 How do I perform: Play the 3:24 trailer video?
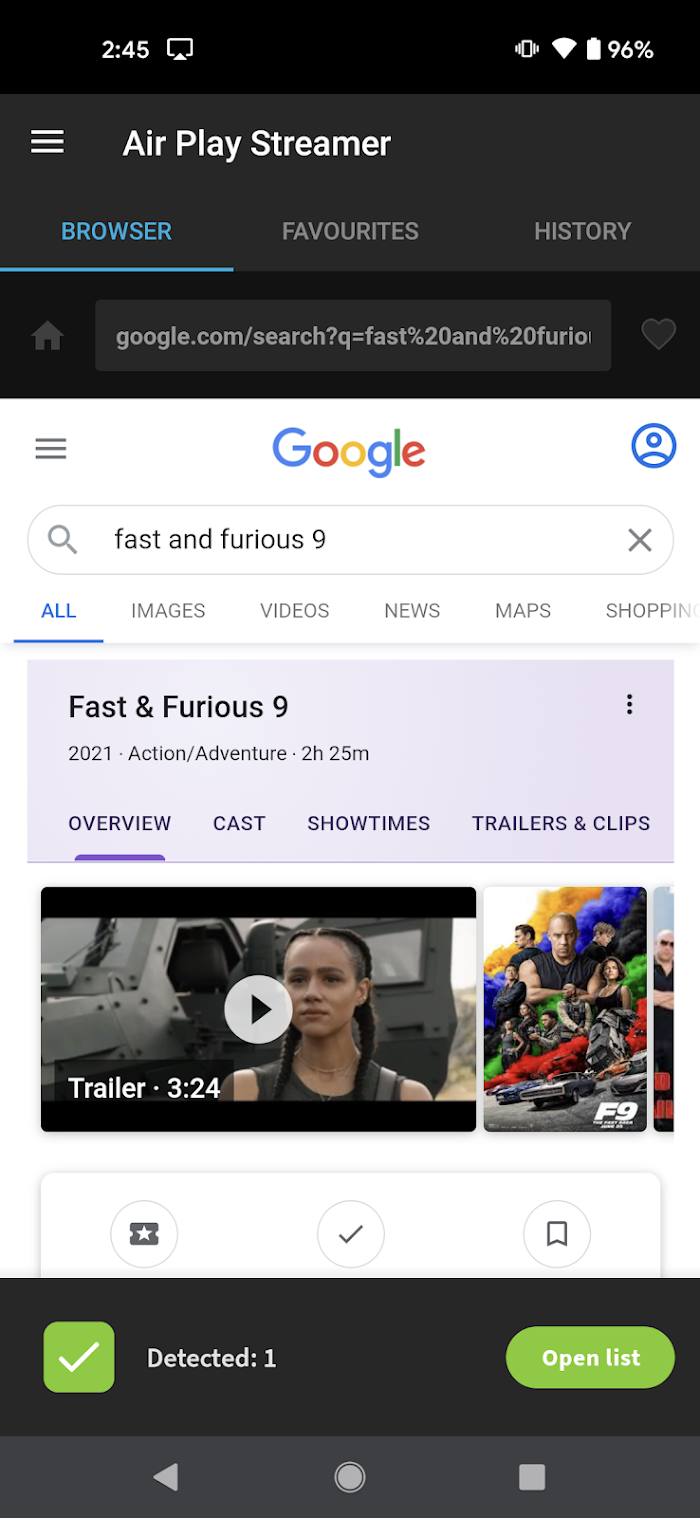coord(258,1009)
